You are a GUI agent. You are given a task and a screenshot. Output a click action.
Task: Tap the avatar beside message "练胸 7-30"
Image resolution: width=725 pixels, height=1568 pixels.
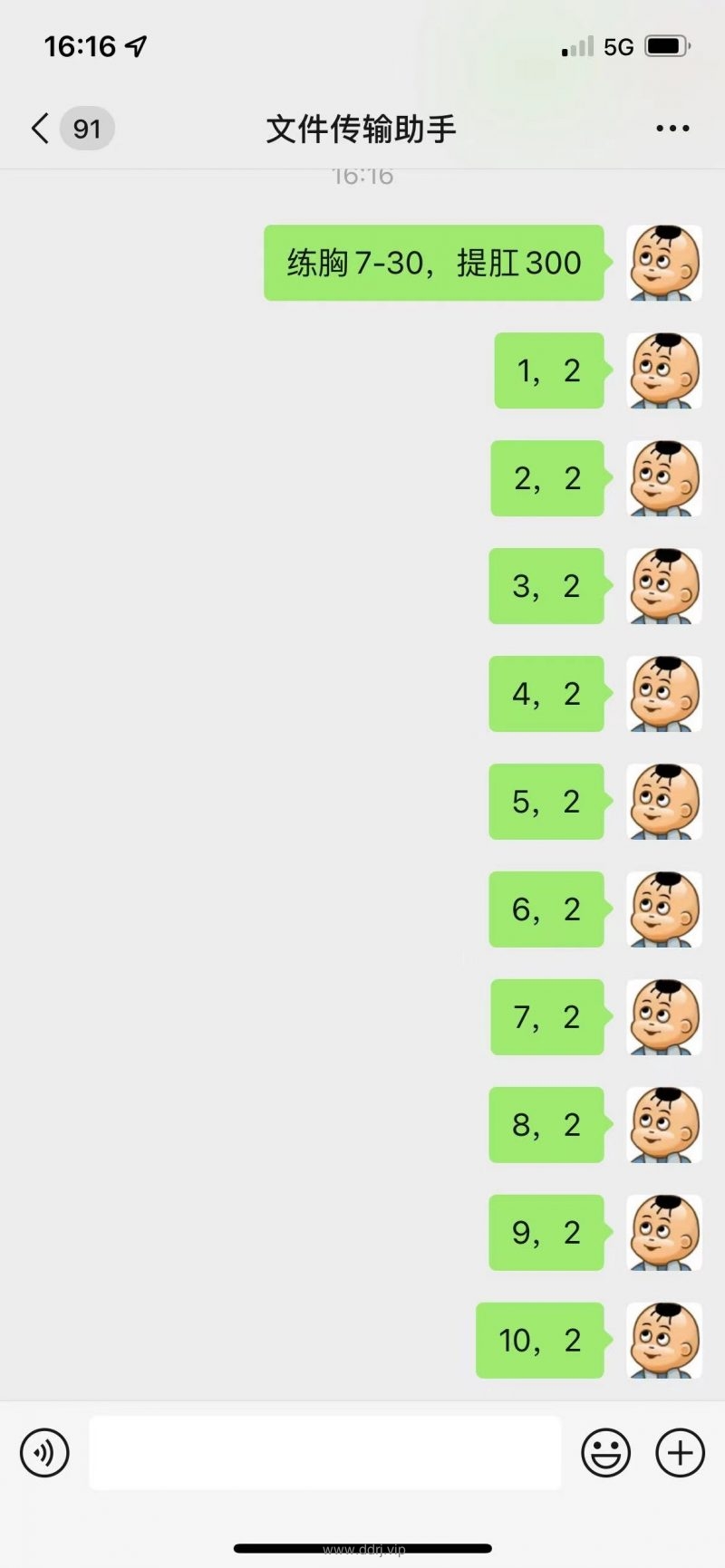click(x=664, y=263)
